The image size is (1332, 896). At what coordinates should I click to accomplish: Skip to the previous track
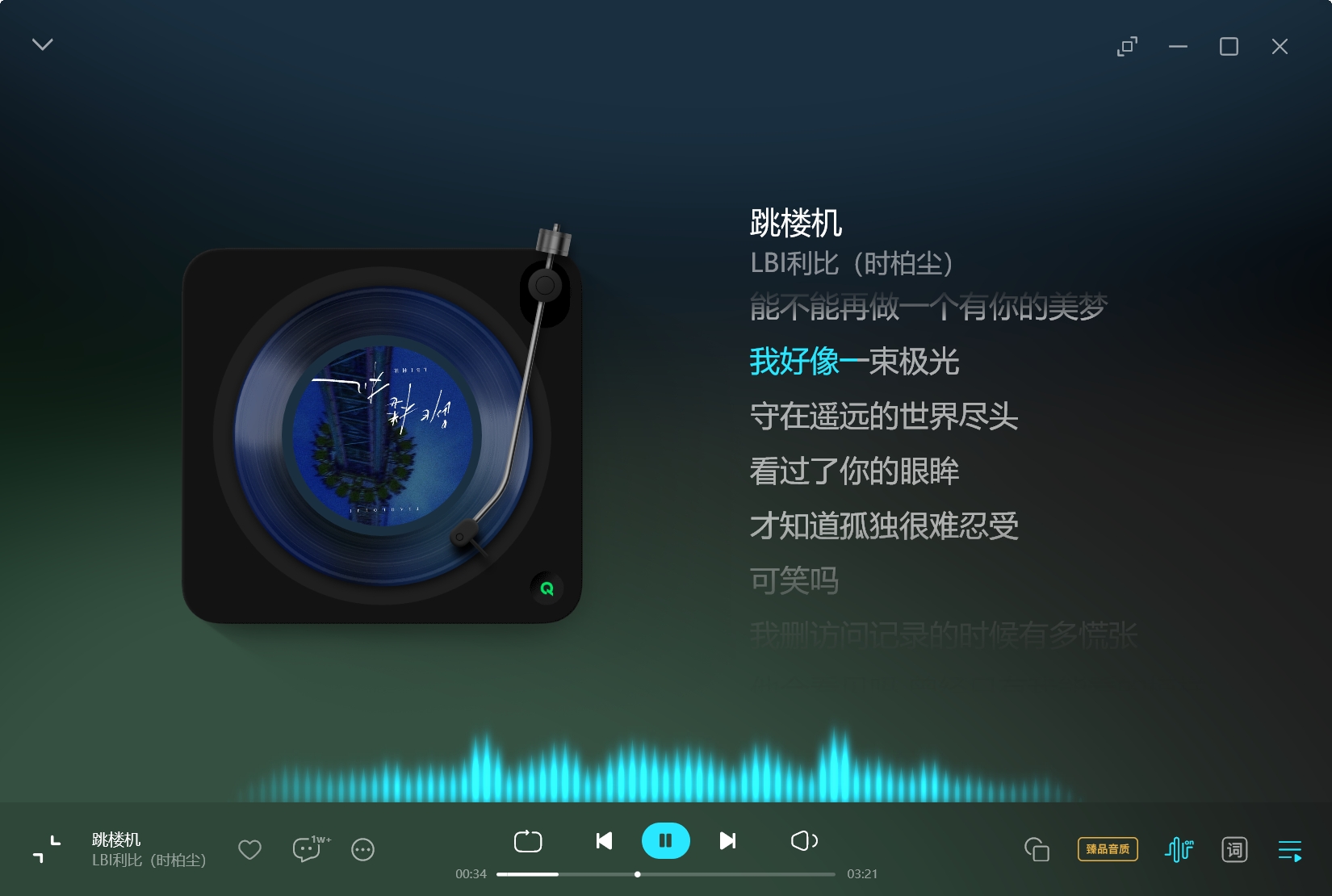point(604,841)
